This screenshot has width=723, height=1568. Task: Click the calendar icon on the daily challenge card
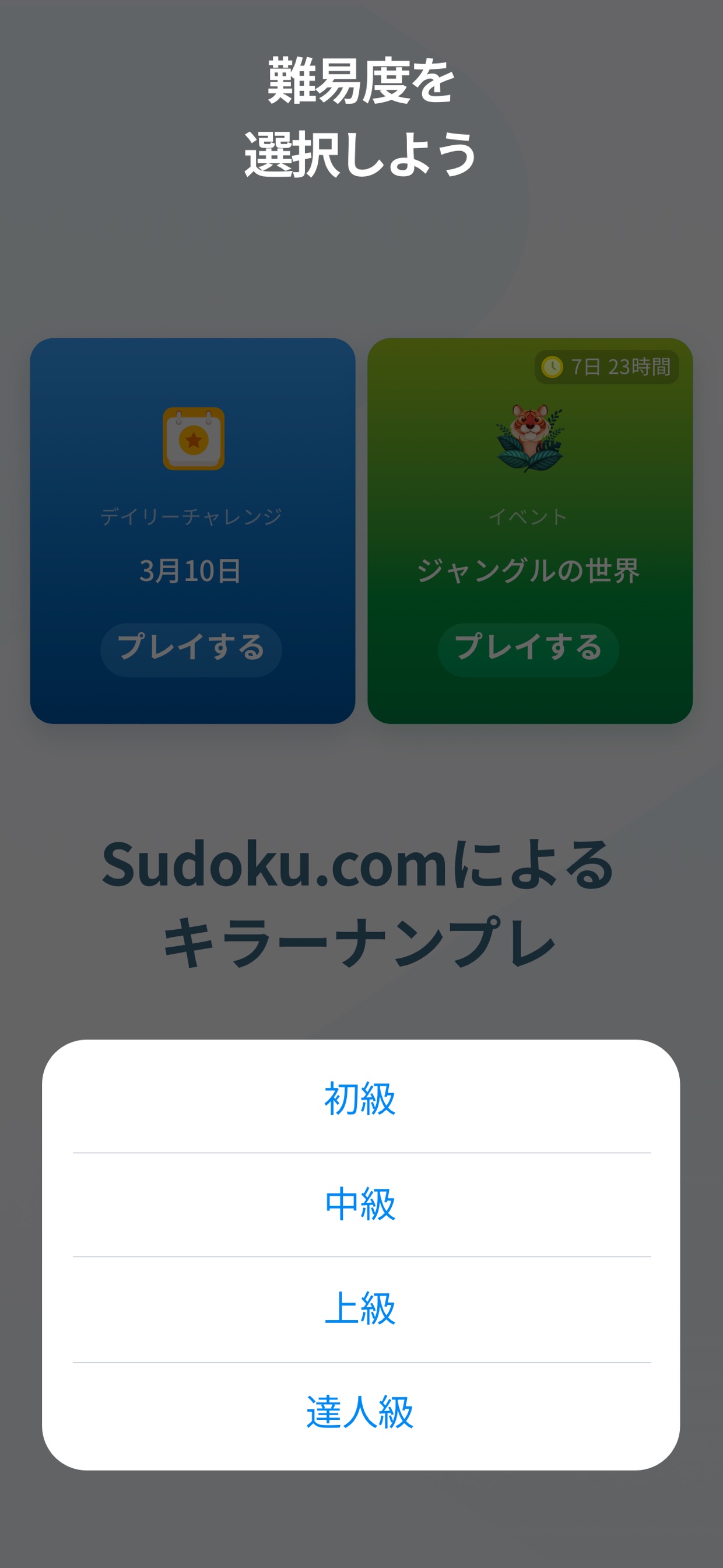pyautogui.click(x=192, y=439)
